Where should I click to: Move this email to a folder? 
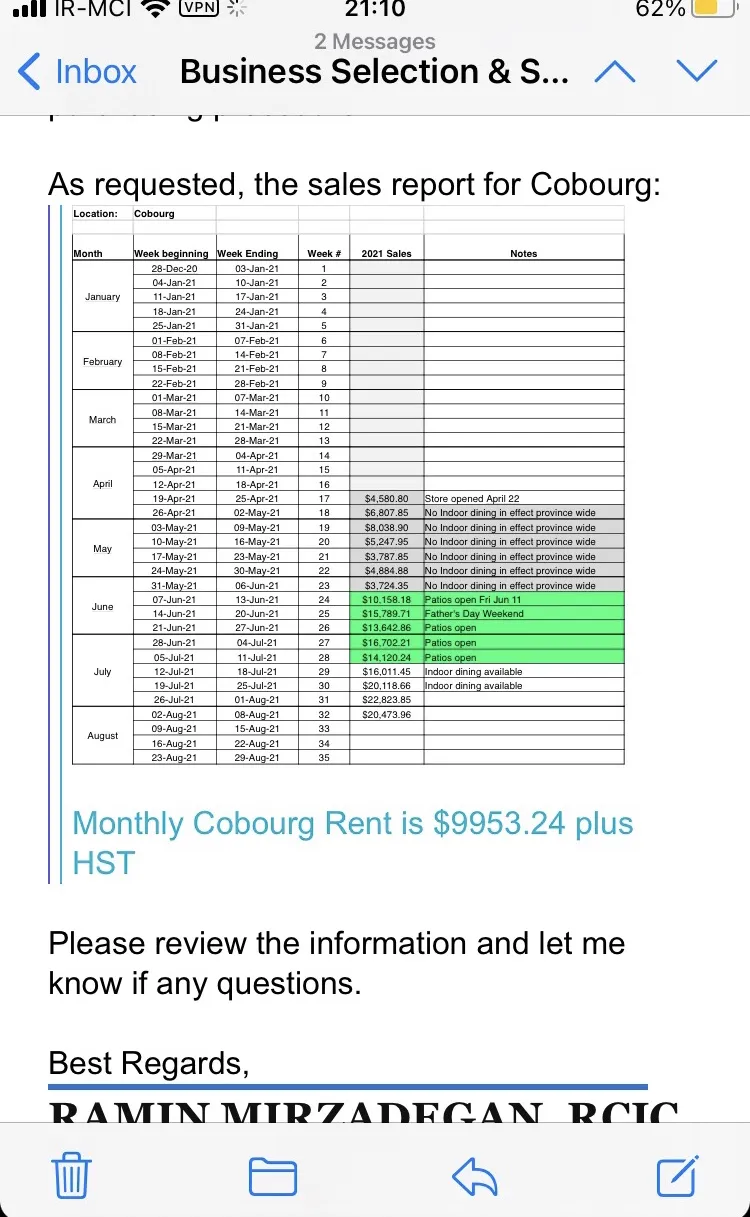272,1175
